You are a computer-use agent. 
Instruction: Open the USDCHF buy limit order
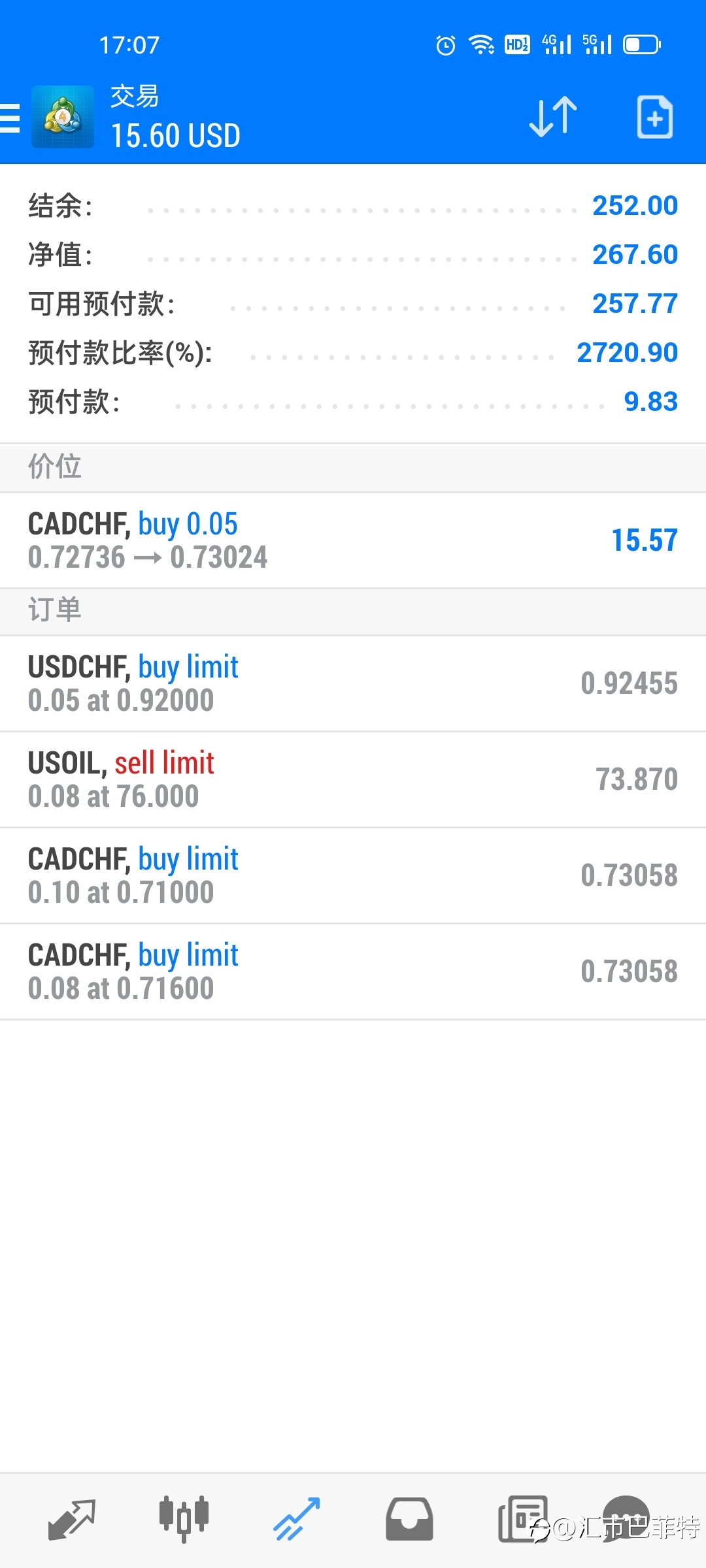click(x=353, y=683)
